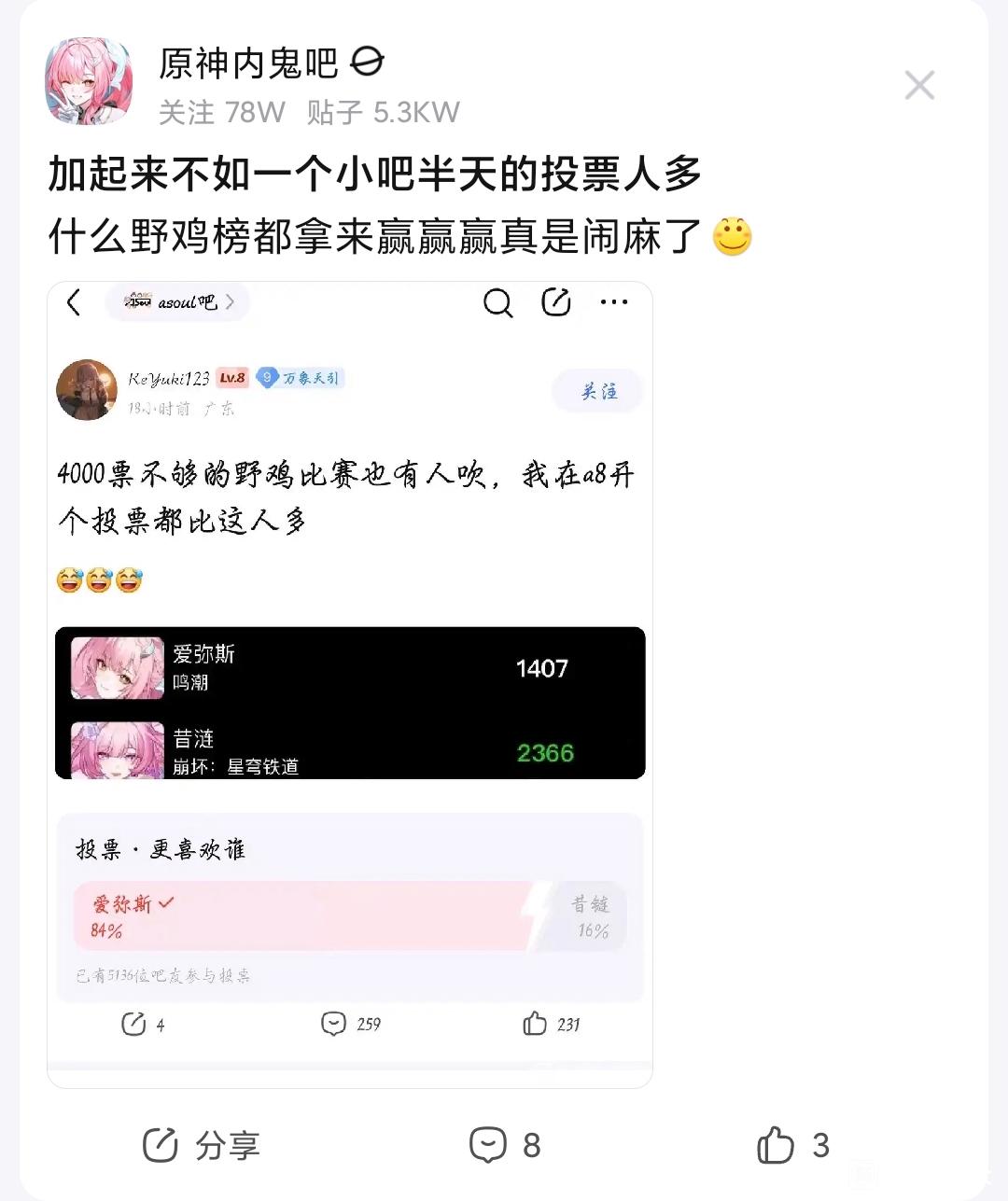Like this post with the thumbs-up
The height and width of the screenshot is (1201, 1008).
792,1145
